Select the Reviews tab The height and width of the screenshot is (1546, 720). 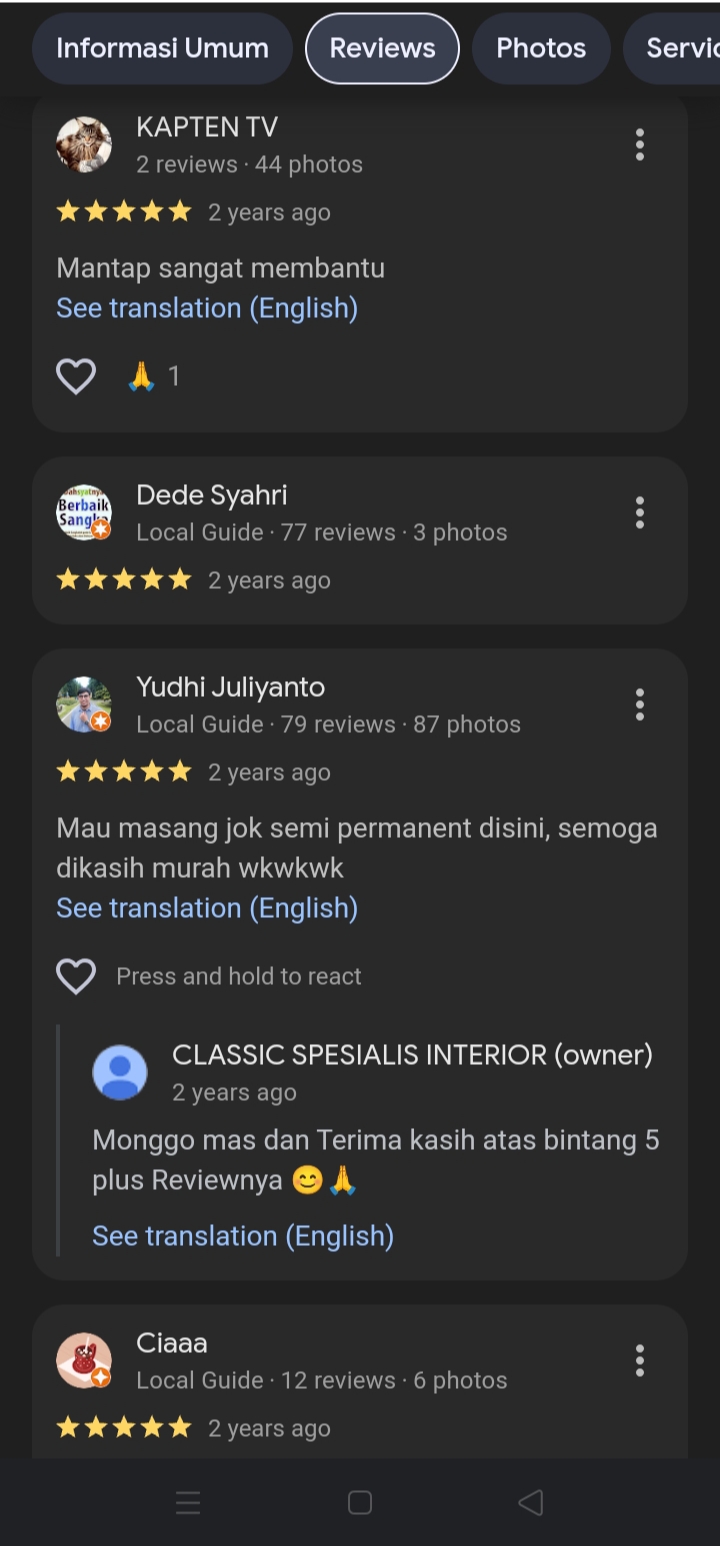click(x=382, y=48)
